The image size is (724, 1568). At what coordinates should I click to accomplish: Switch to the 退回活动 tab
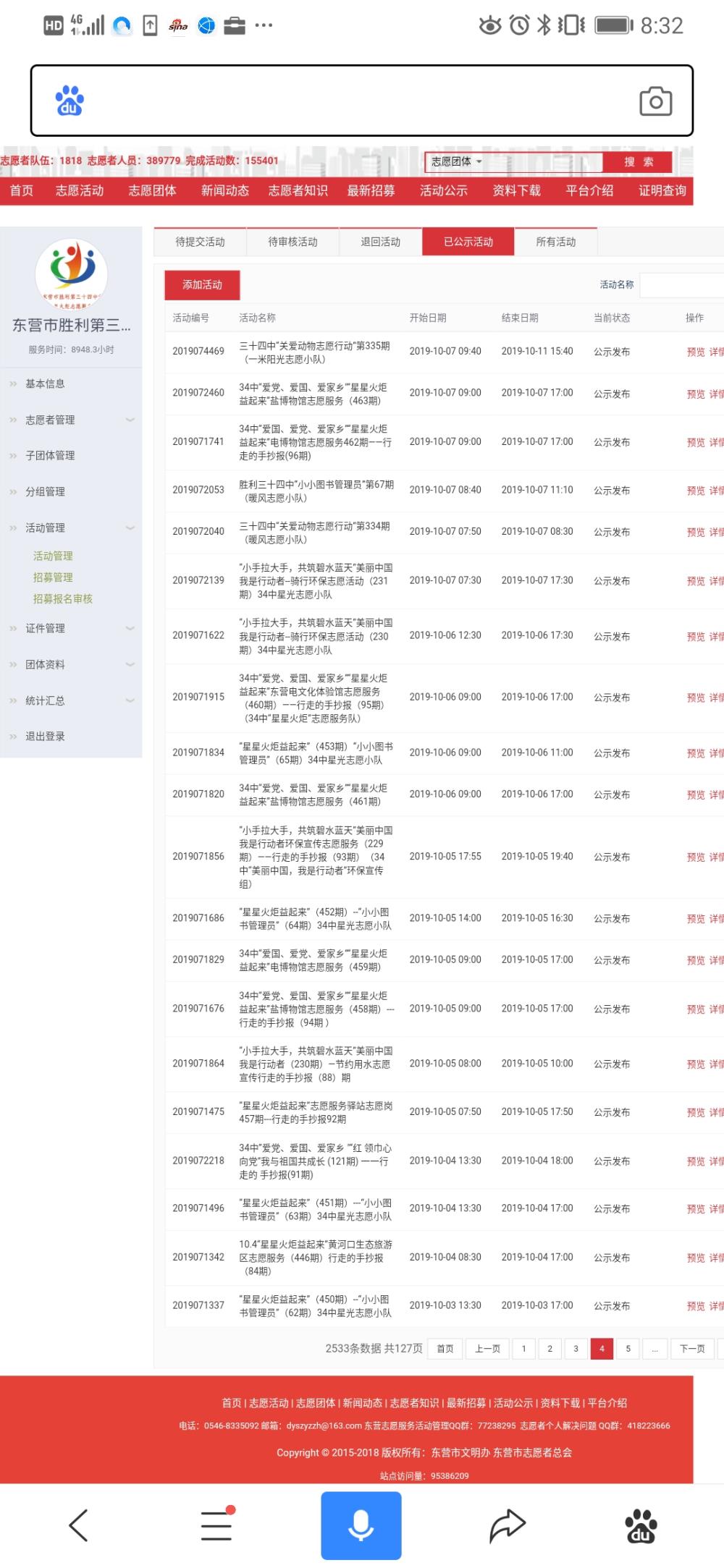pos(380,242)
